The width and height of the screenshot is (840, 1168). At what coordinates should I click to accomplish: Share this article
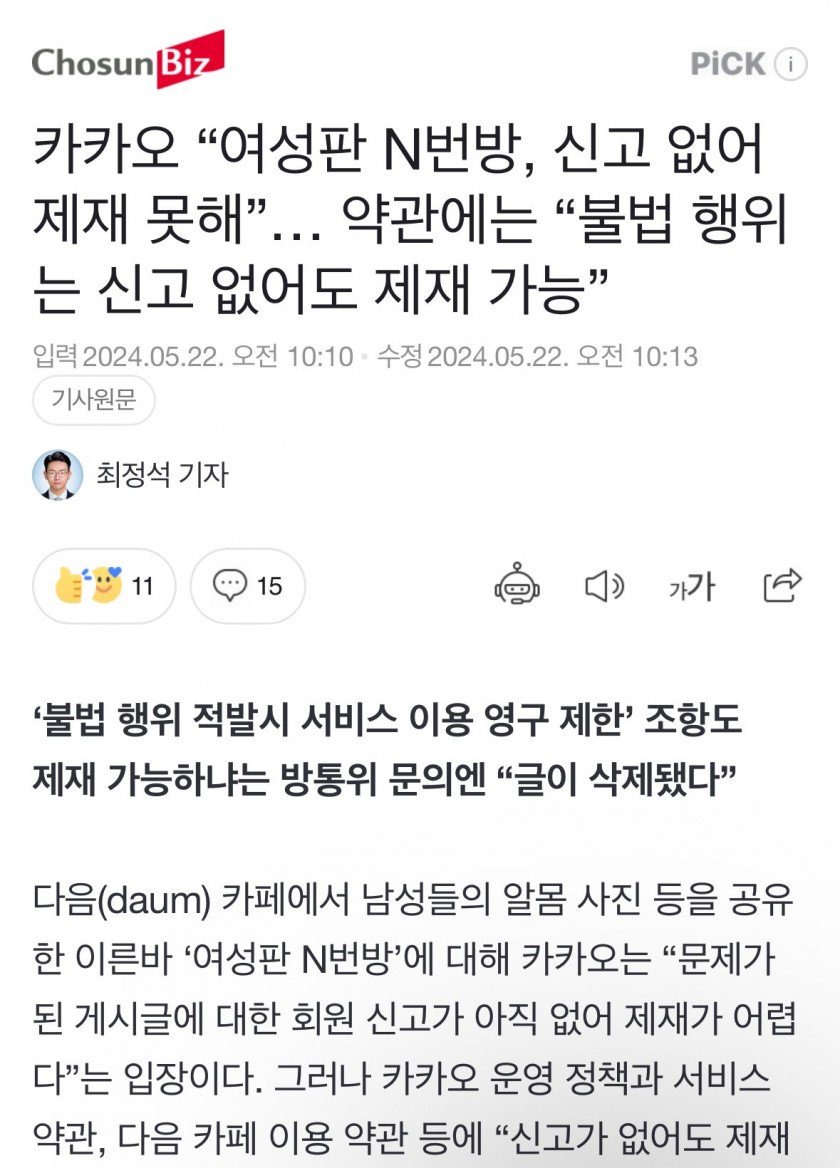782,586
